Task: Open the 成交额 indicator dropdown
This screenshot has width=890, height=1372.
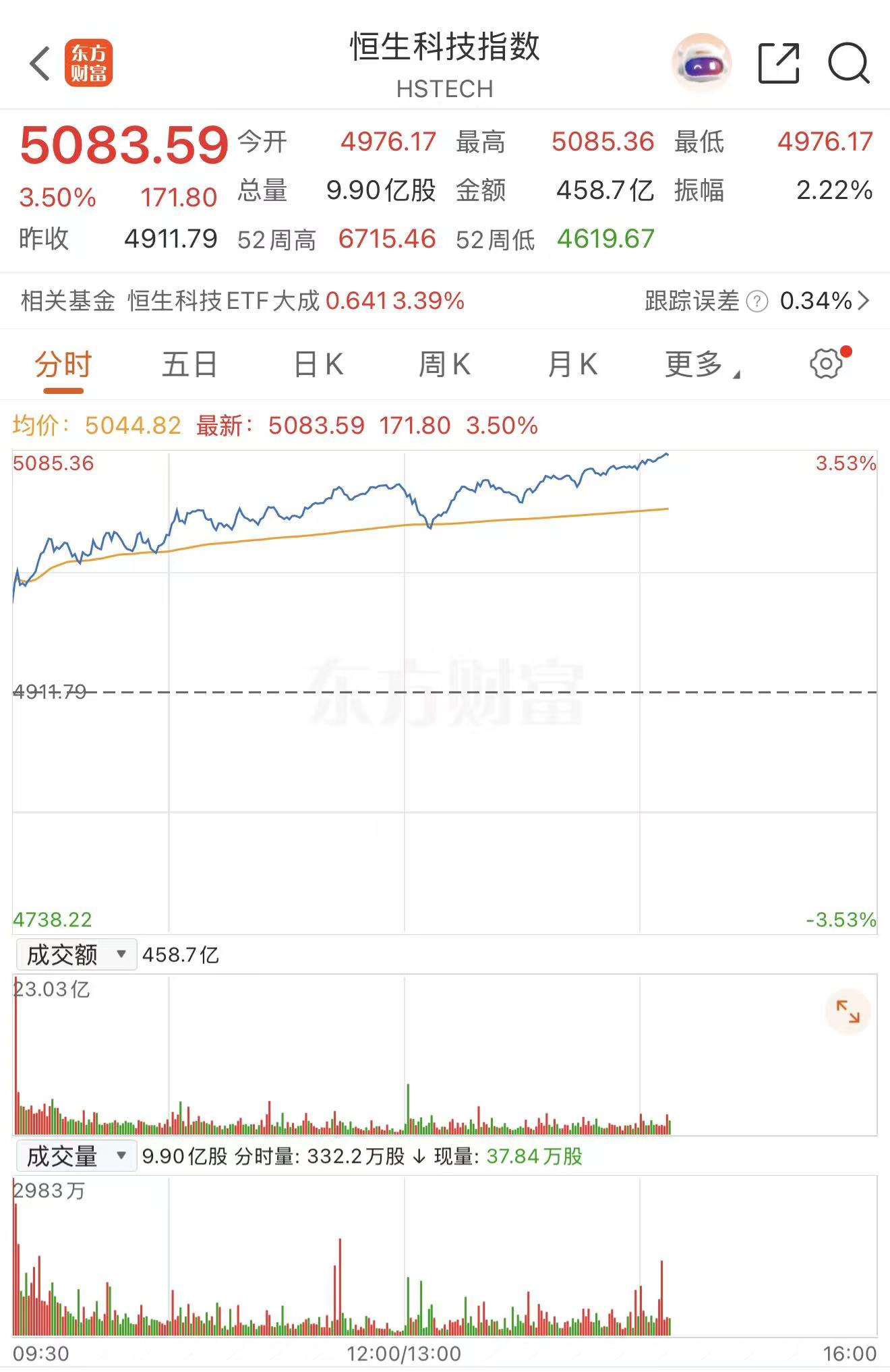Action: [76, 954]
